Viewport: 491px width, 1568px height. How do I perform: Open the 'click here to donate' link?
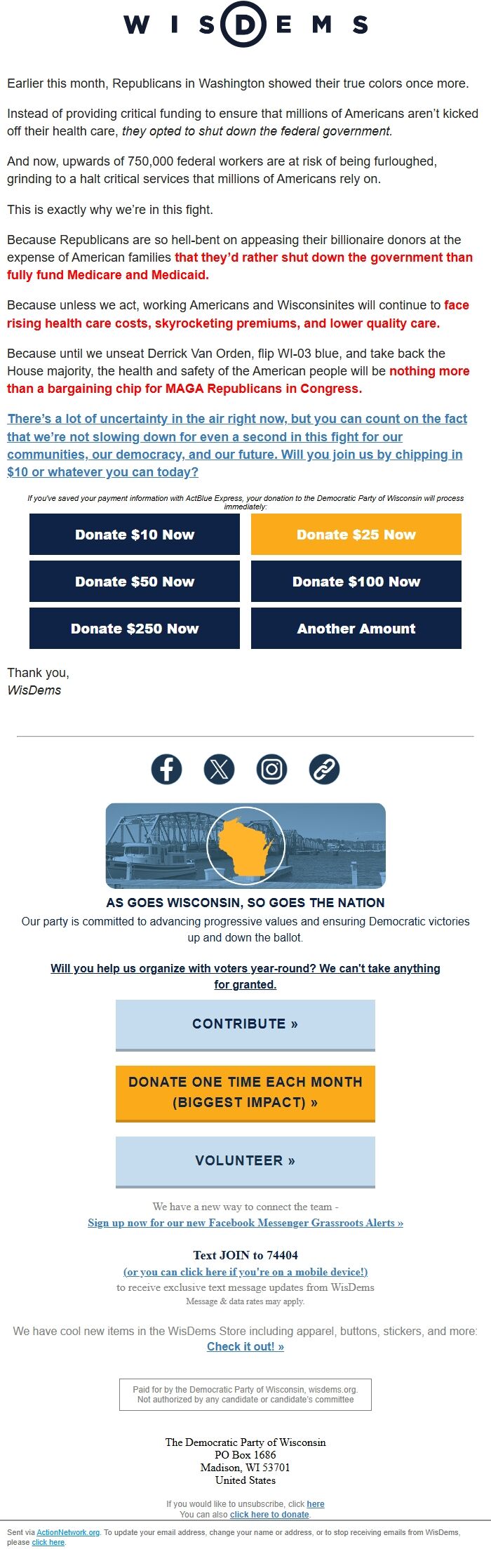click(x=269, y=1515)
